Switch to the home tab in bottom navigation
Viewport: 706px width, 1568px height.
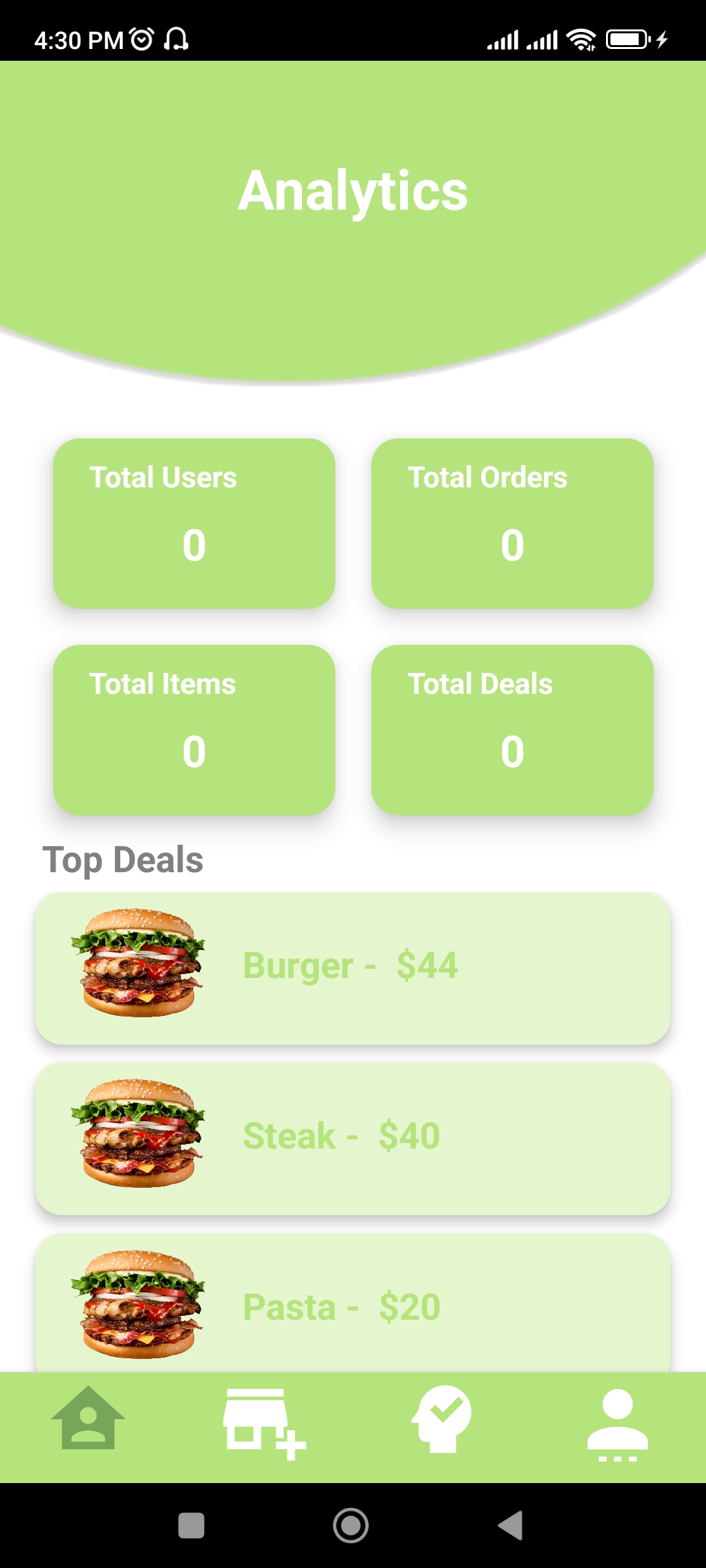coord(88,1419)
